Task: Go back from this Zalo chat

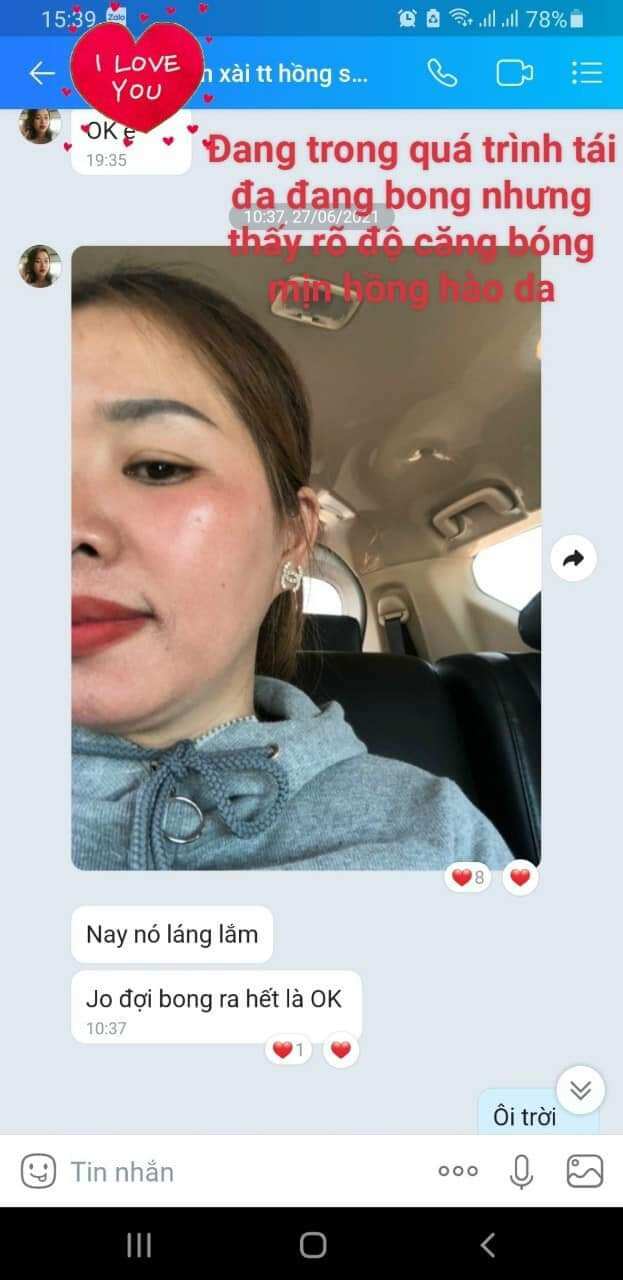Action: click(41, 73)
